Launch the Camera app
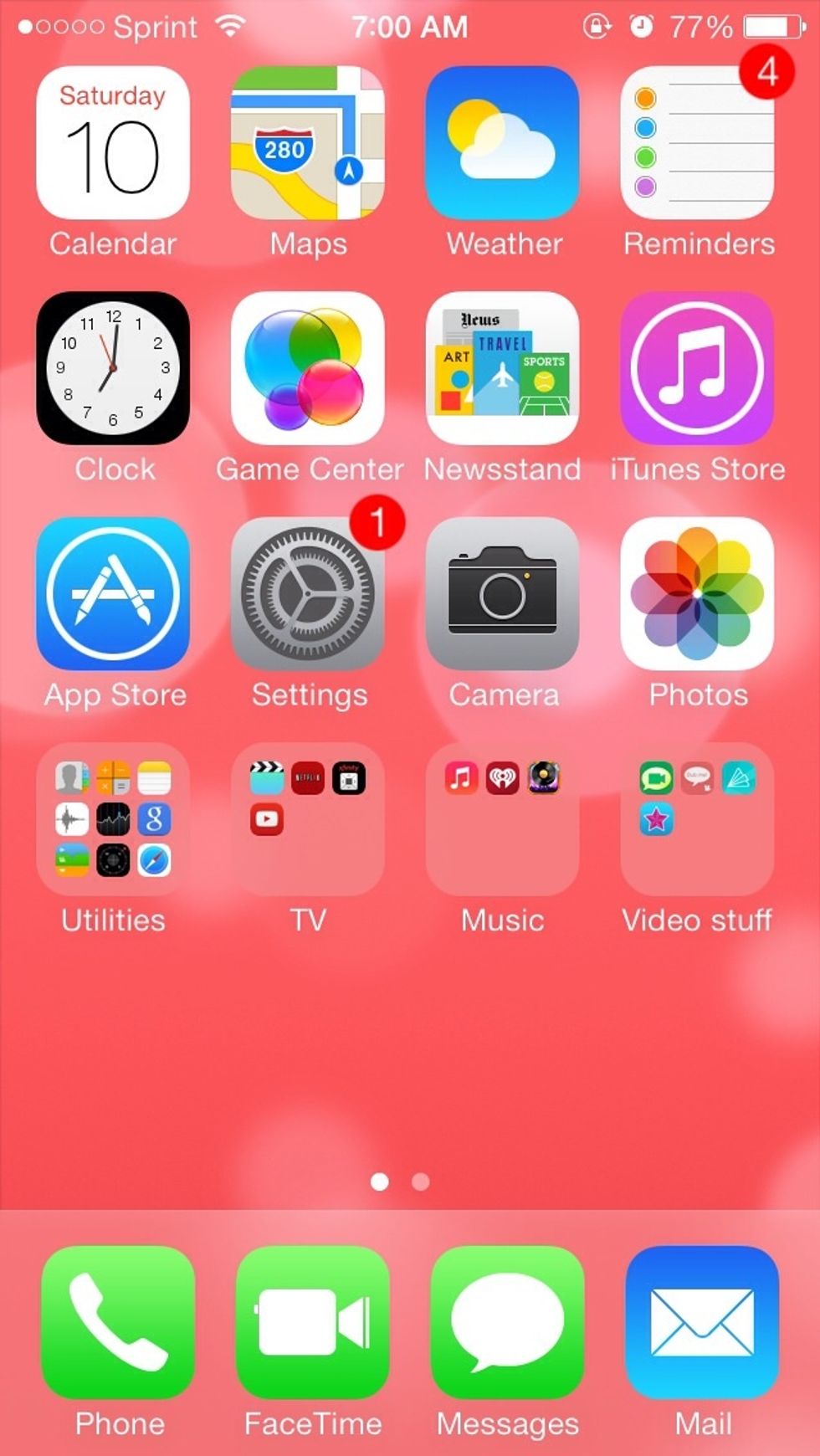Screen dimensions: 820x1456 (x=502, y=594)
